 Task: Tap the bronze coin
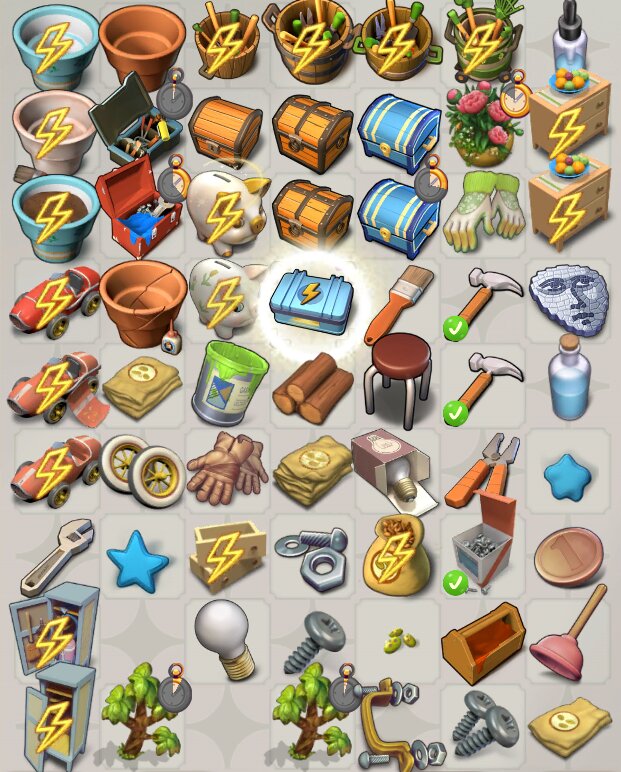pyautogui.click(x=567, y=554)
